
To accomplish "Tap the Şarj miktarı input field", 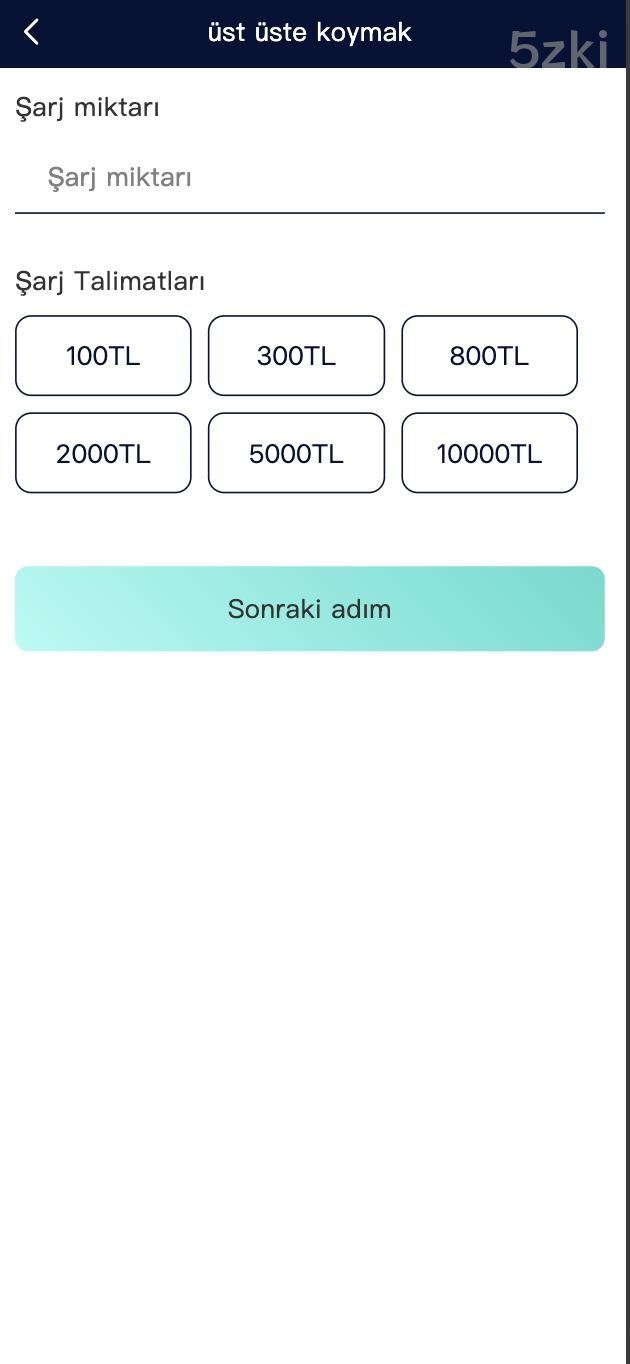I will pyautogui.click(x=310, y=178).
